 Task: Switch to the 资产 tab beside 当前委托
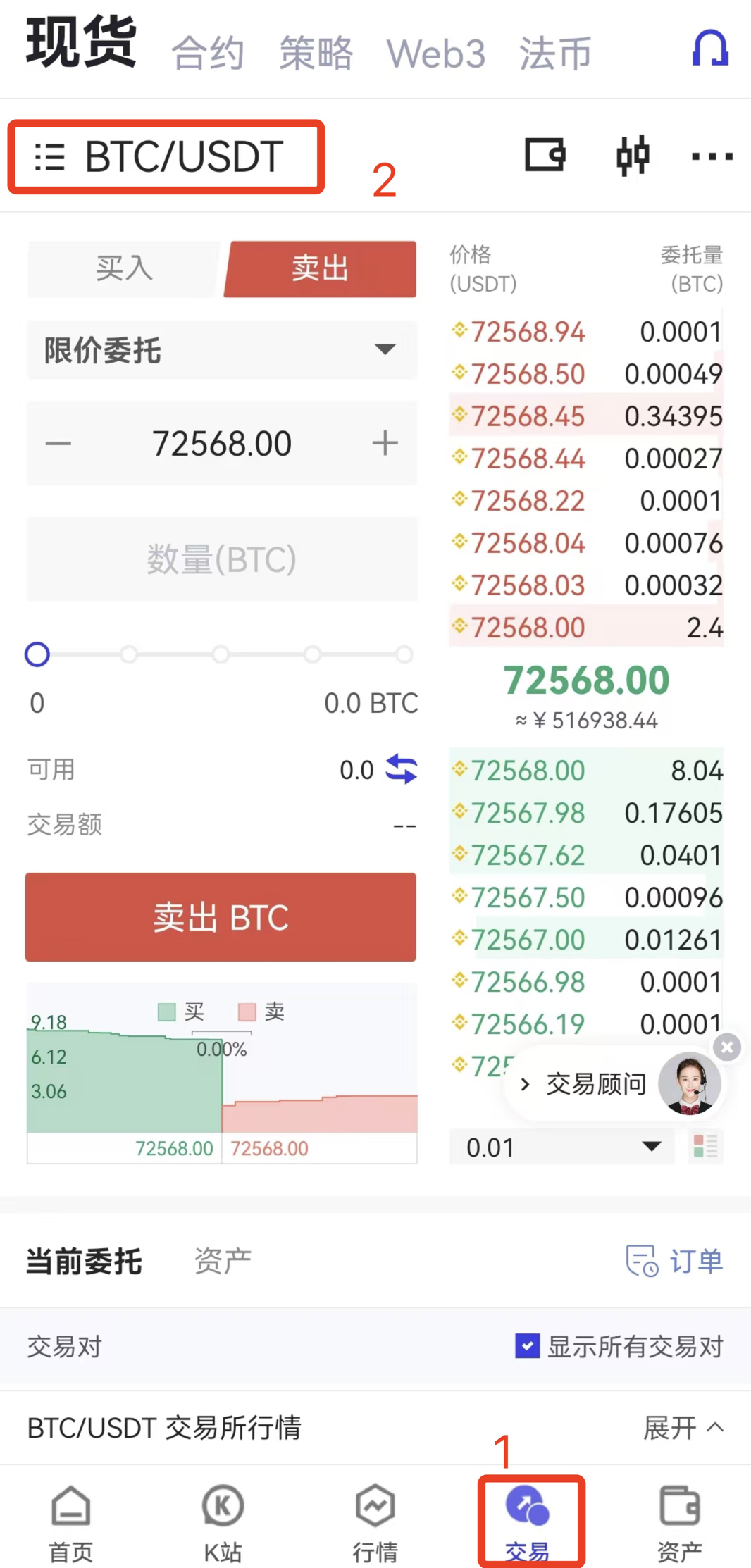pyautogui.click(x=223, y=1260)
